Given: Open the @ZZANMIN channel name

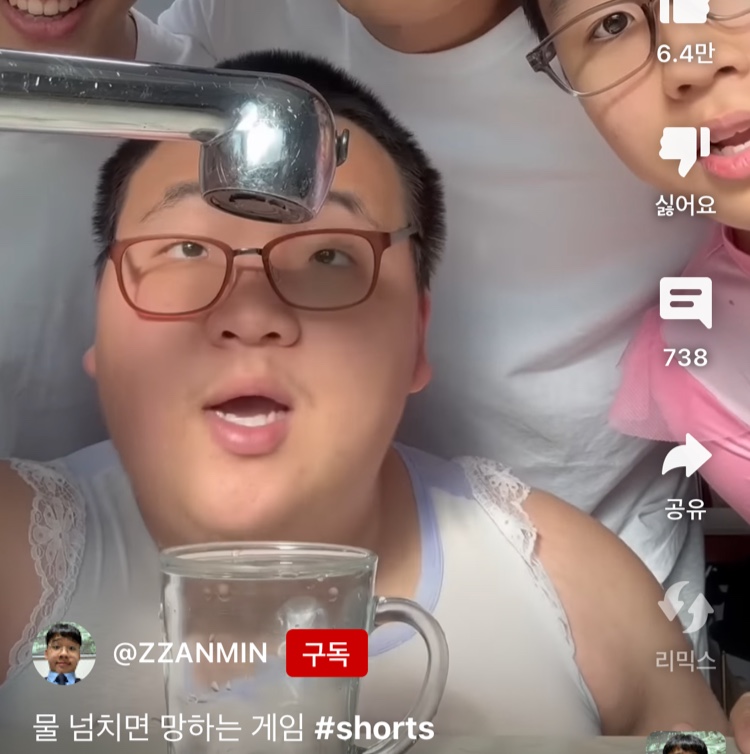Looking at the screenshot, I should 189,653.
